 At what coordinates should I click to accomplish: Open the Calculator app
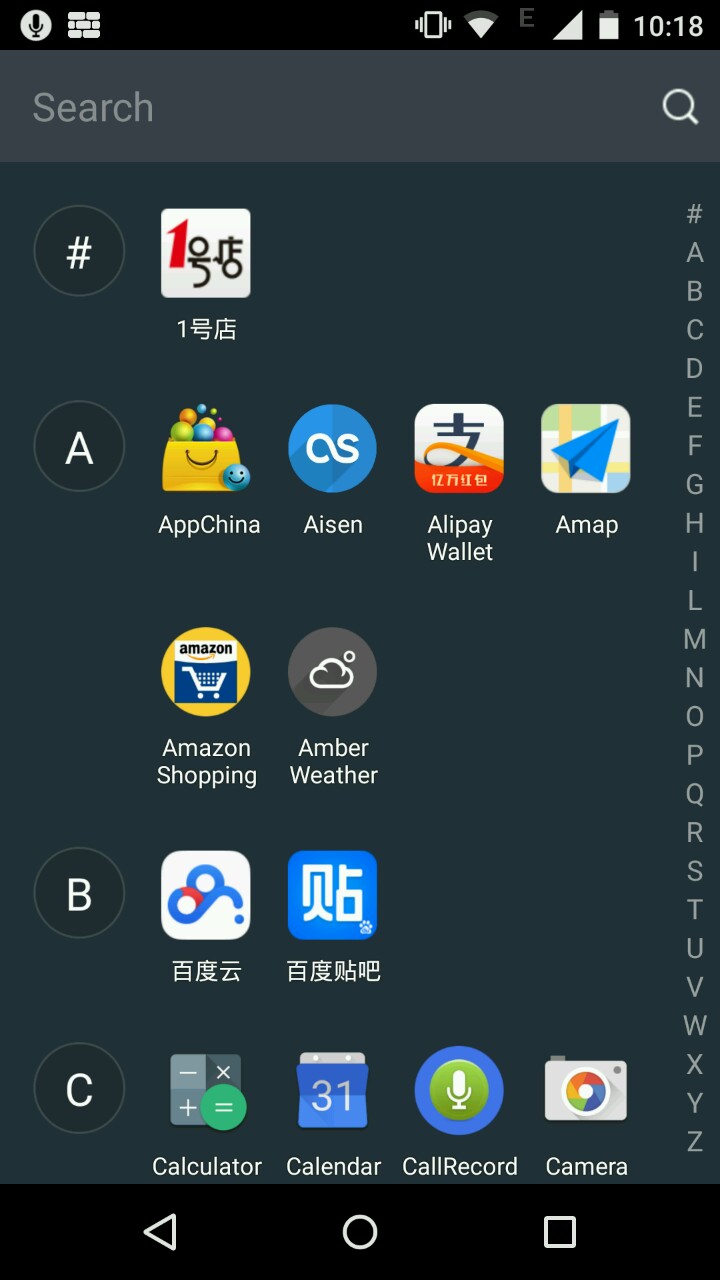pyautogui.click(x=206, y=1090)
